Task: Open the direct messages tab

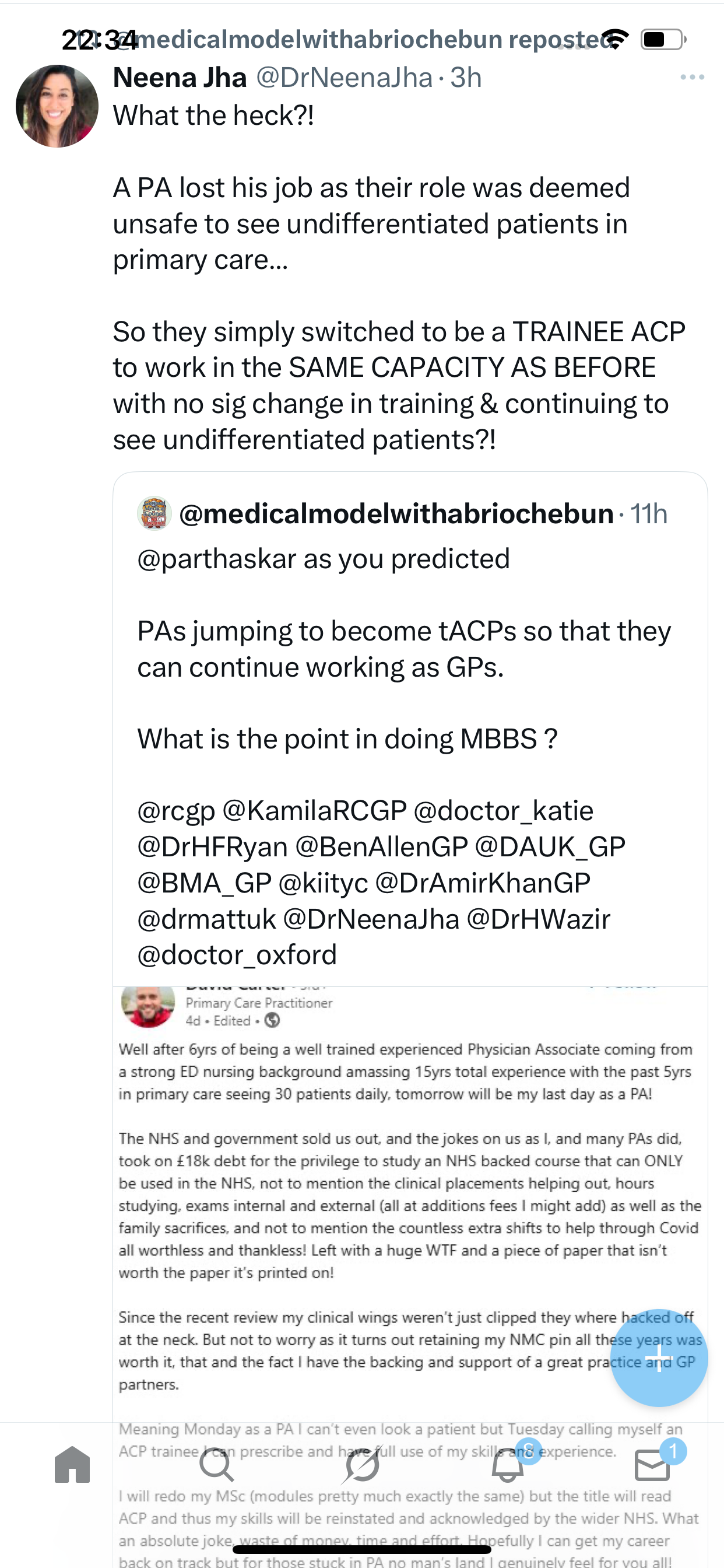Action: (652, 1465)
